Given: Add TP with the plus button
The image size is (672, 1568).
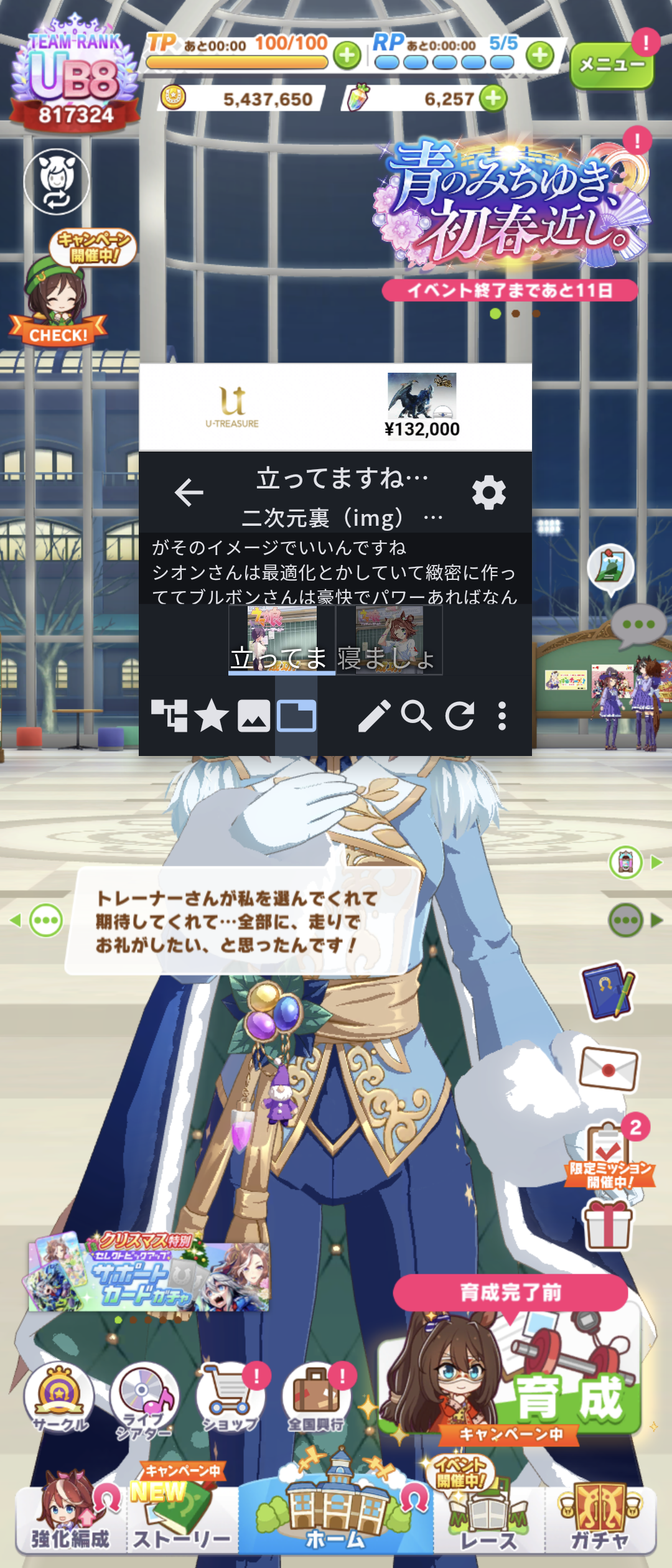Looking at the screenshot, I should pos(347,56).
